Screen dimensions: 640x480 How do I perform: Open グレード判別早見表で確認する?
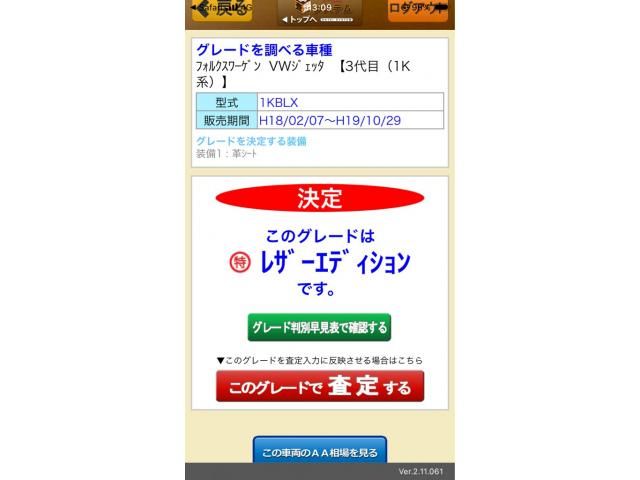pos(319,327)
